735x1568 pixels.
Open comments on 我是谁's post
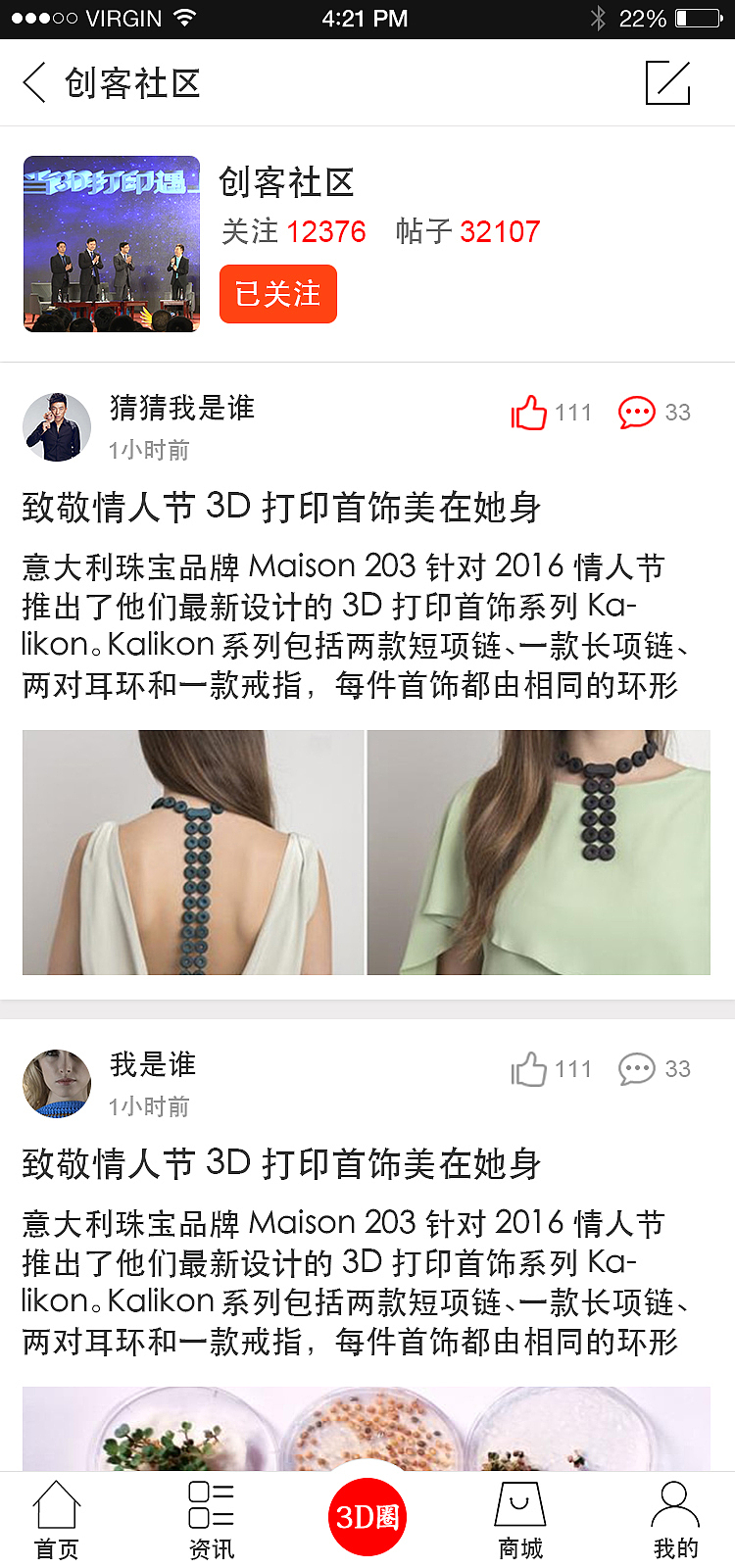coord(637,1069)
